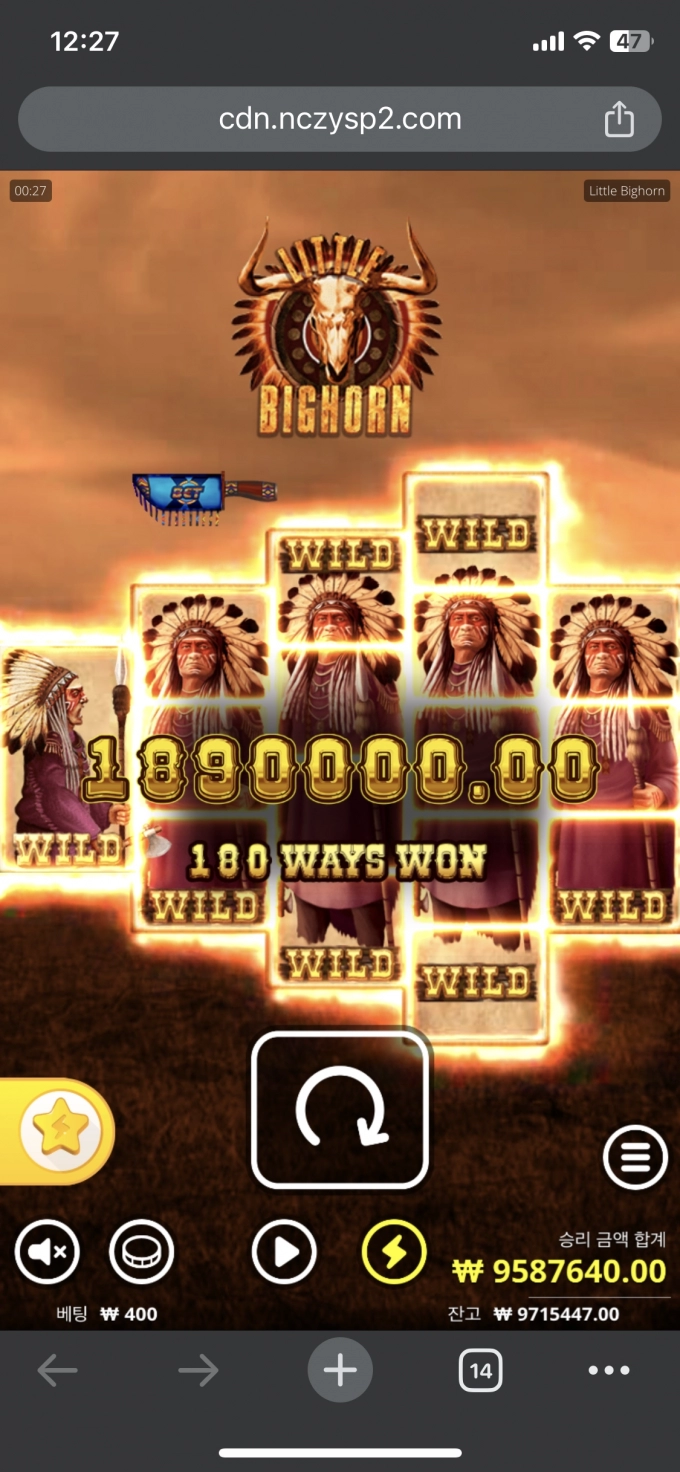View the 14 open tabs
Image resolution: width=680 pixels, height=1472 pixels.
point(480,1370)
